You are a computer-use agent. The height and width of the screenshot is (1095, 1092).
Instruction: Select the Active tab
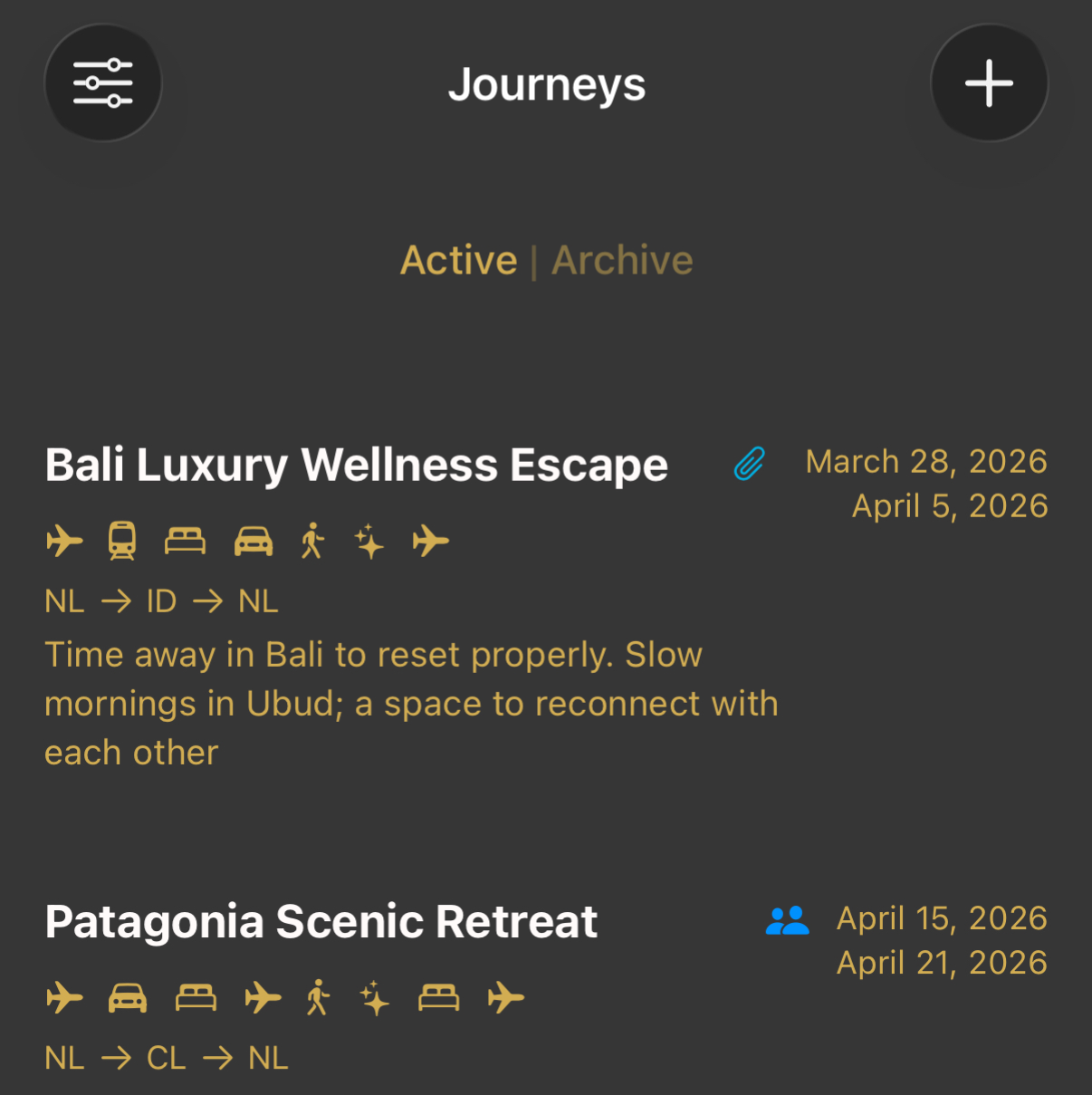click(459, 260)
